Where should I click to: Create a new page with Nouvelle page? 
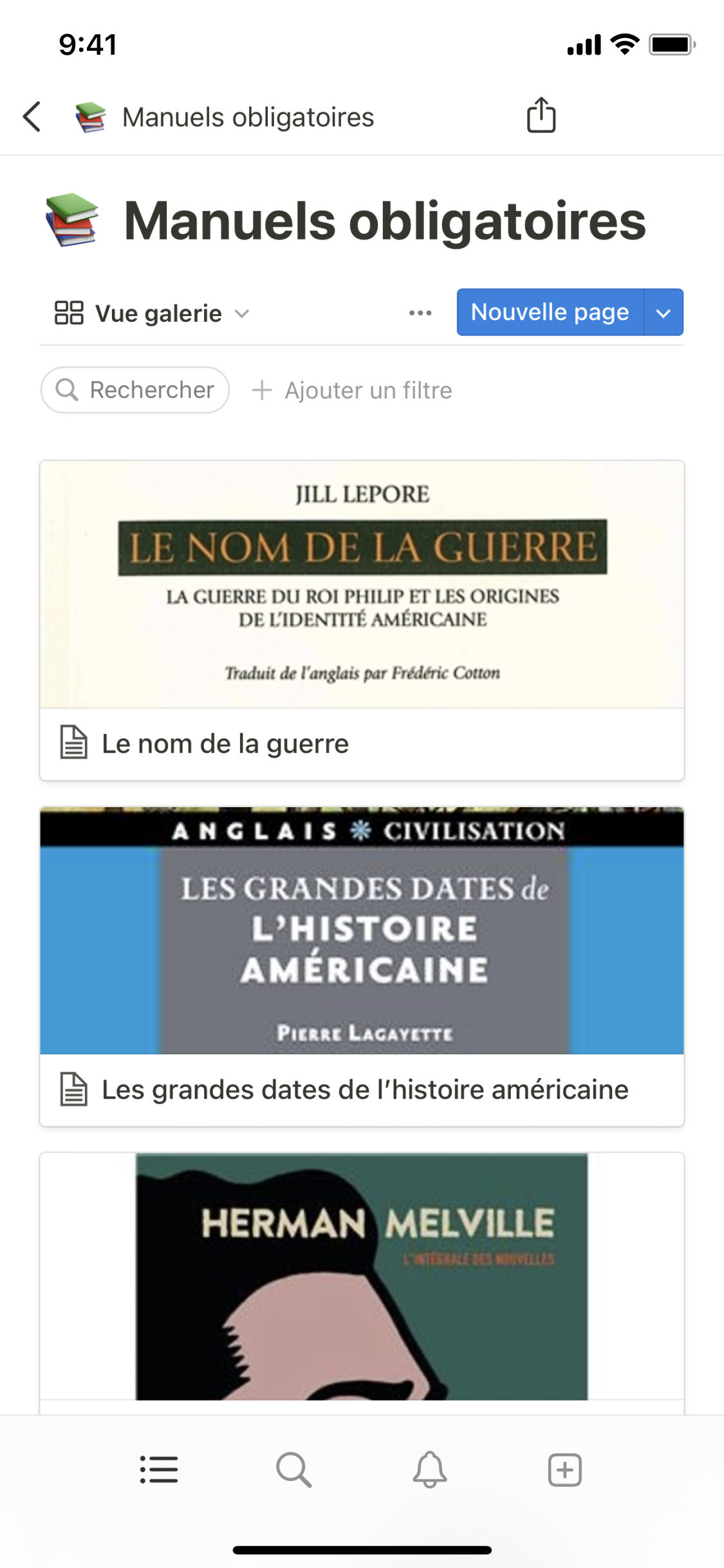click(550, 312)
